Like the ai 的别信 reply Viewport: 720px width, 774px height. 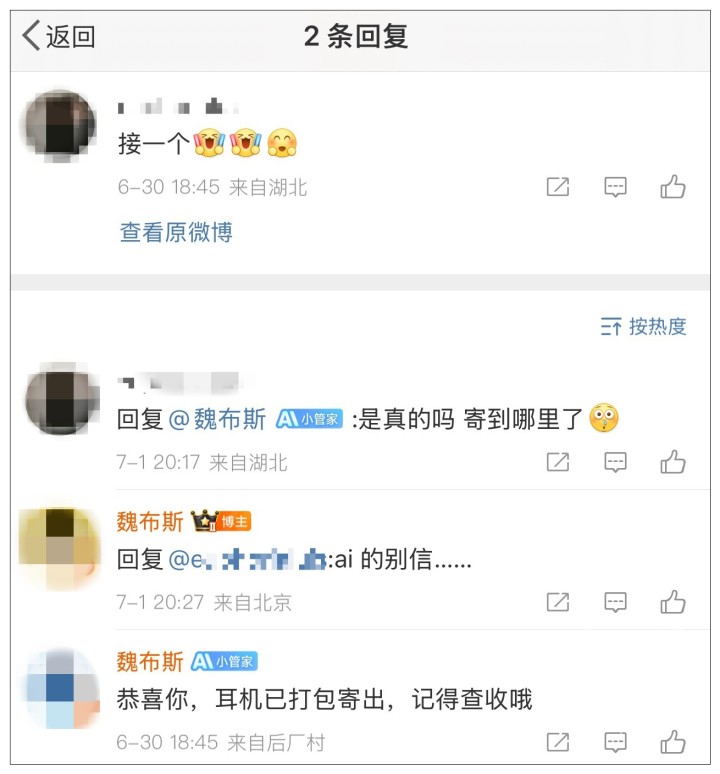673,602
